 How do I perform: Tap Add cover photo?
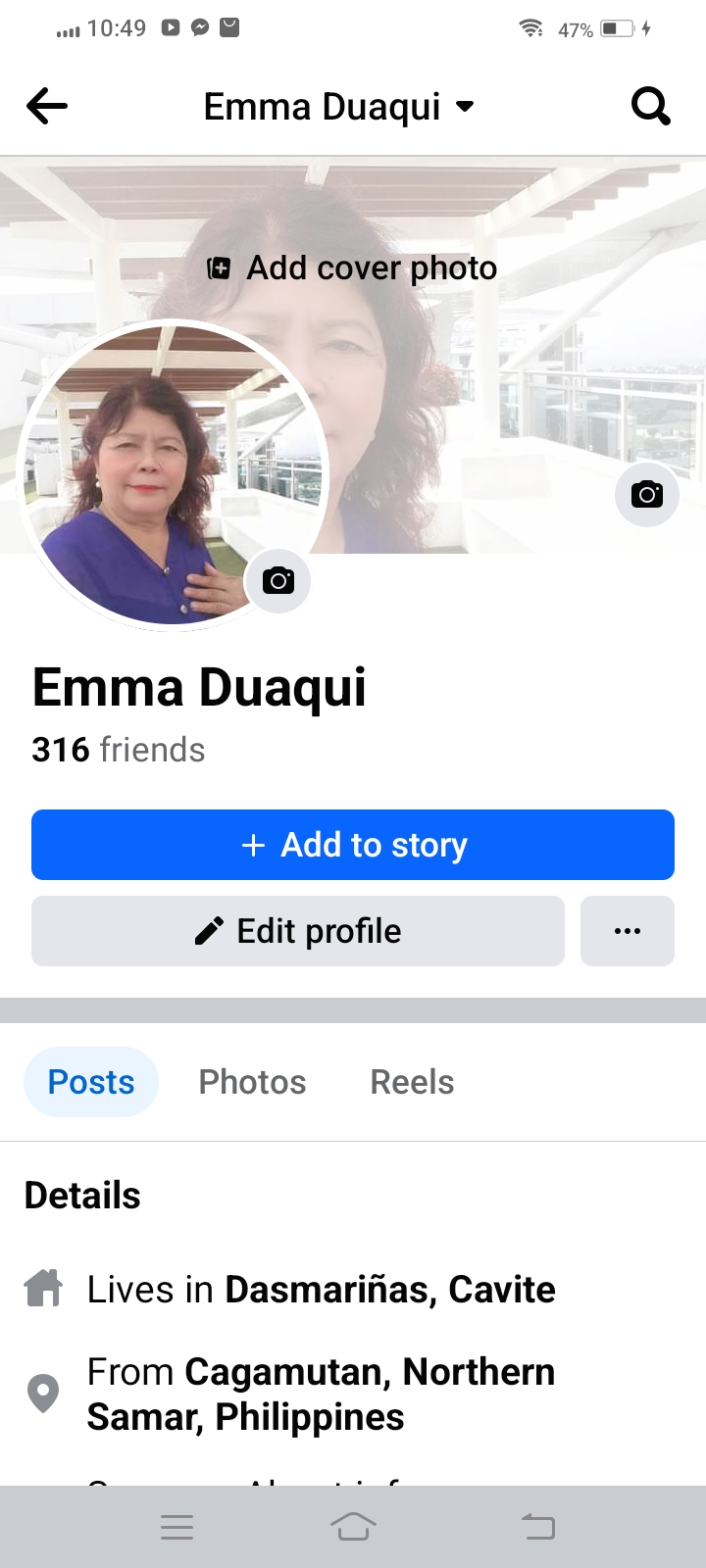coord(353,268)
